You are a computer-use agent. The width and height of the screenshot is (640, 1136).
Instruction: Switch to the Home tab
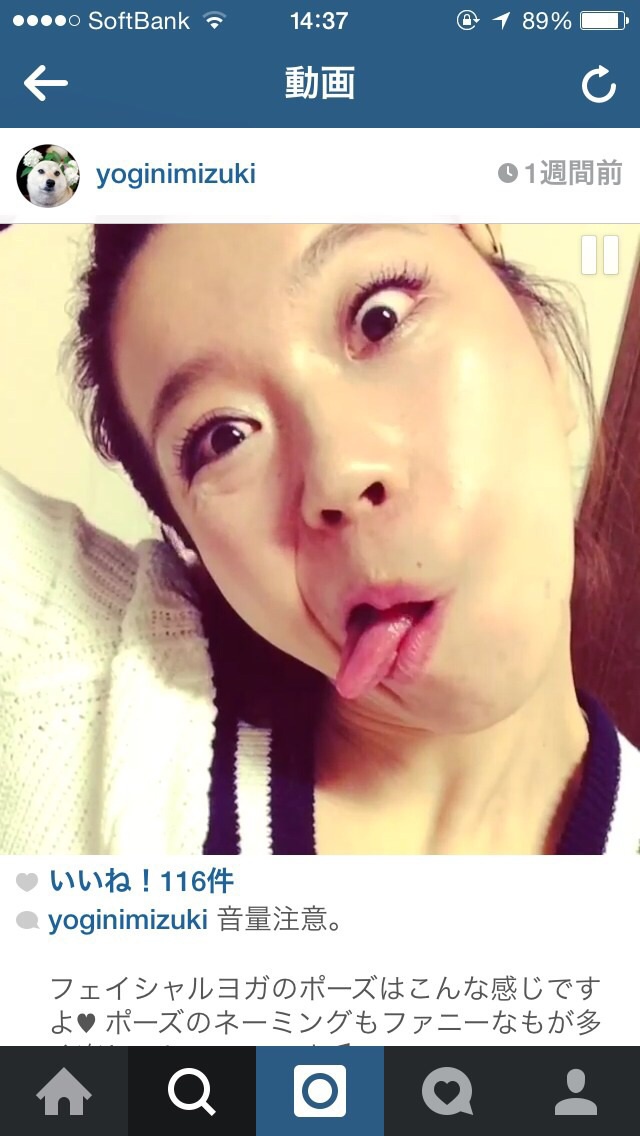click(x=64, y=1091)
